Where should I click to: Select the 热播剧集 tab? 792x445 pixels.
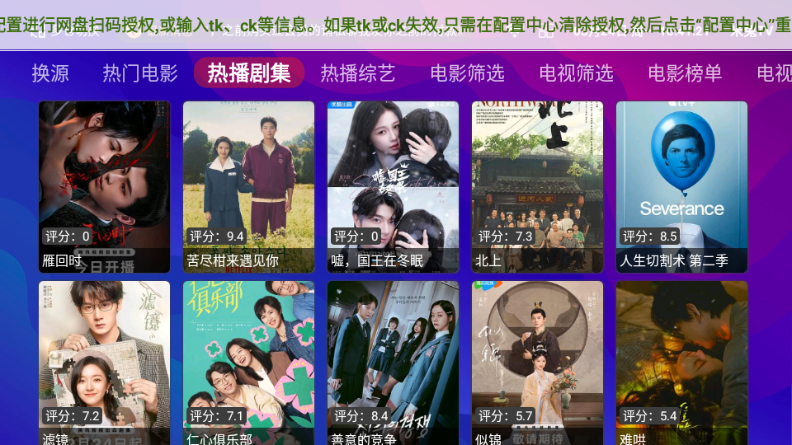point(249,73)
